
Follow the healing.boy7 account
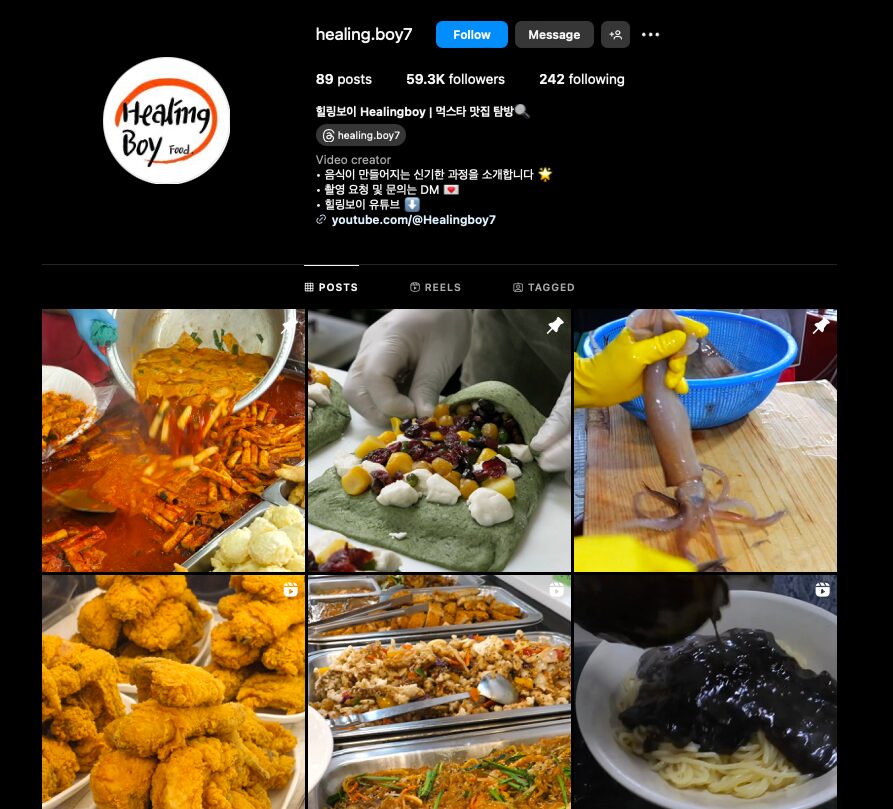[471, 35]
